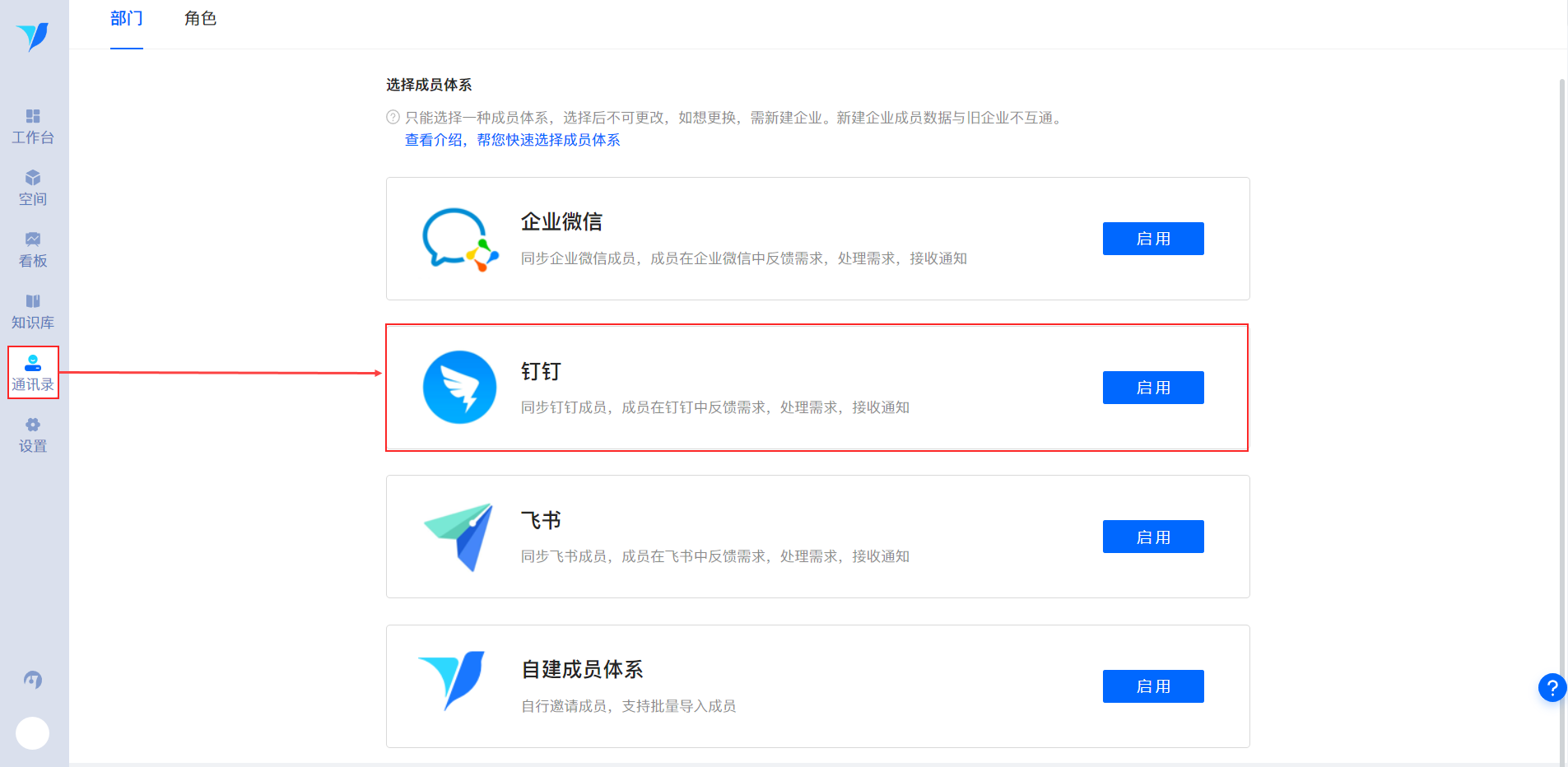Select the 部门 tab
1568x767 pixels.
coord(127,19)
